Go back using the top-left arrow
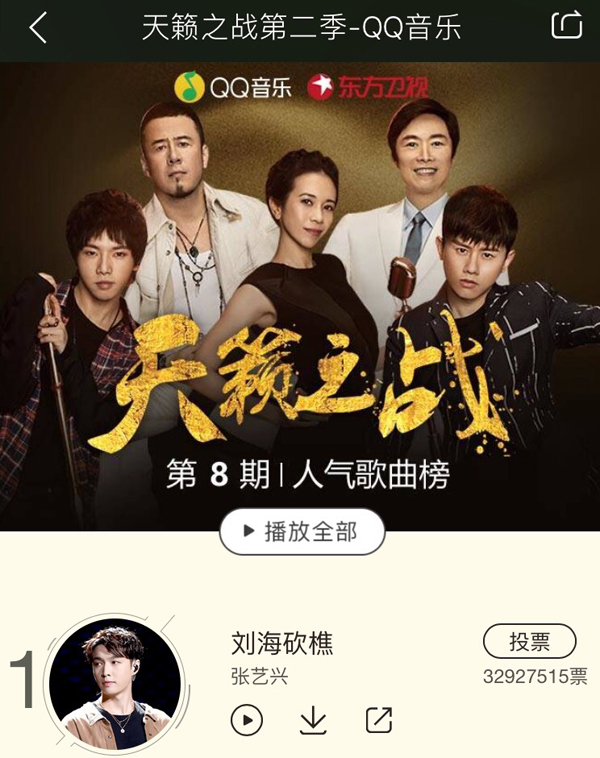Image resolution: width=600 pixels, height=758 pixels. [x=38, y=28]
